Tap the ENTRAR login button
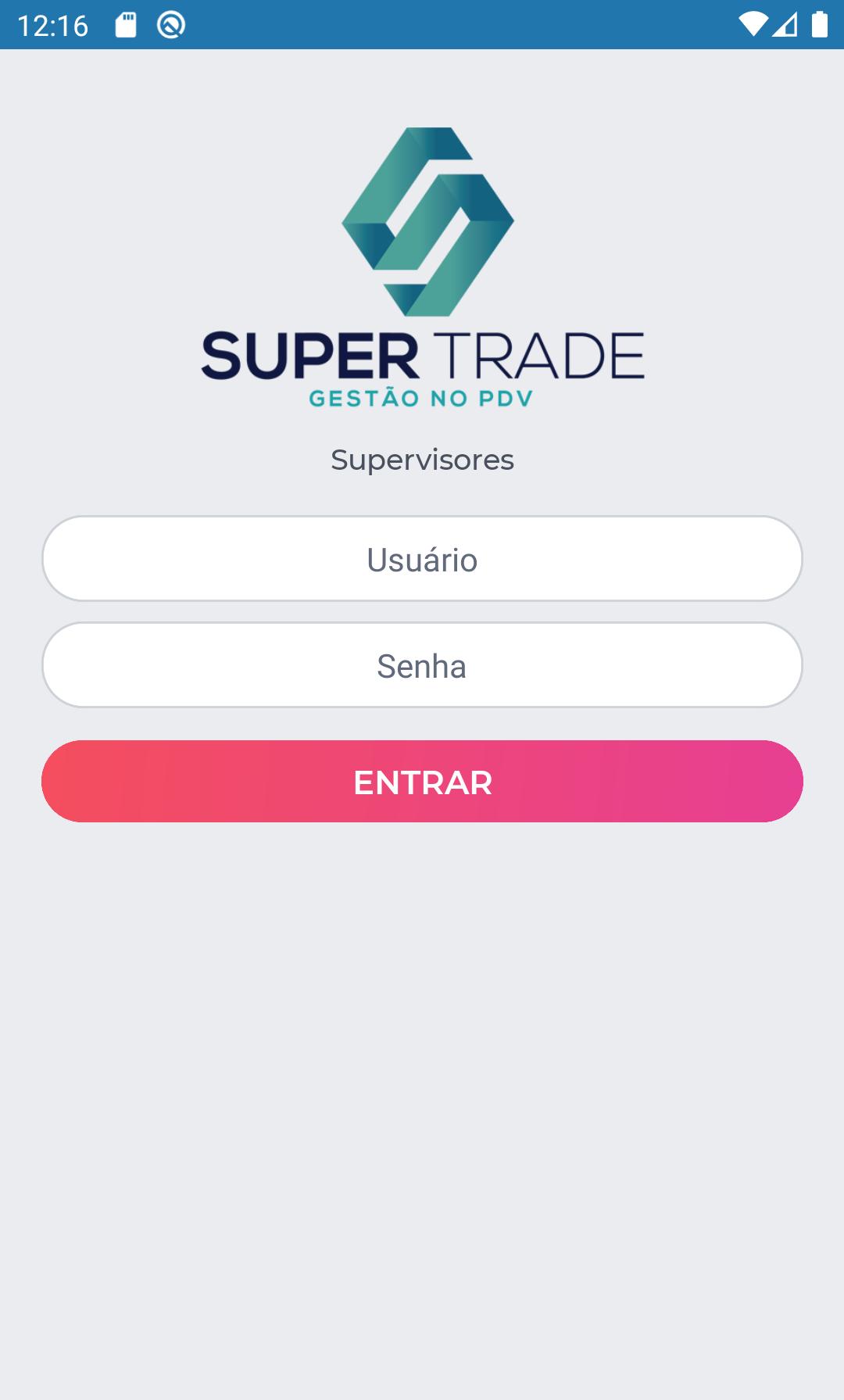 (x=422, y=781)
